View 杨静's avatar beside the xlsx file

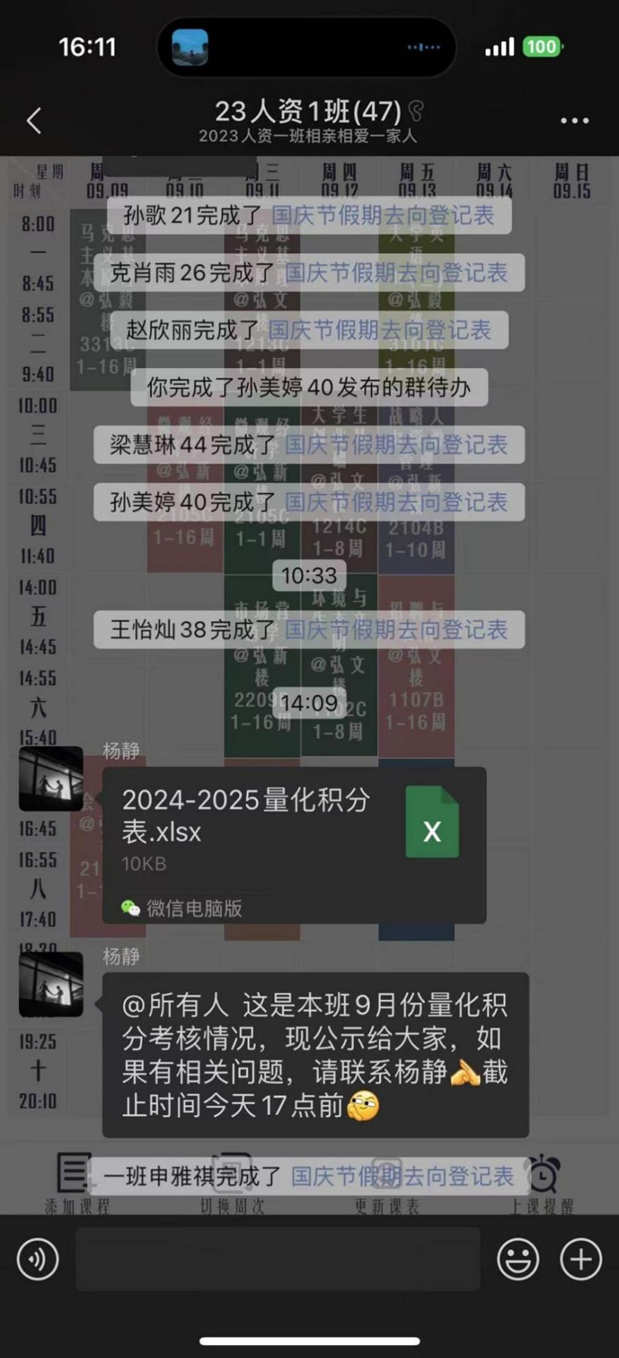(51, 779)
